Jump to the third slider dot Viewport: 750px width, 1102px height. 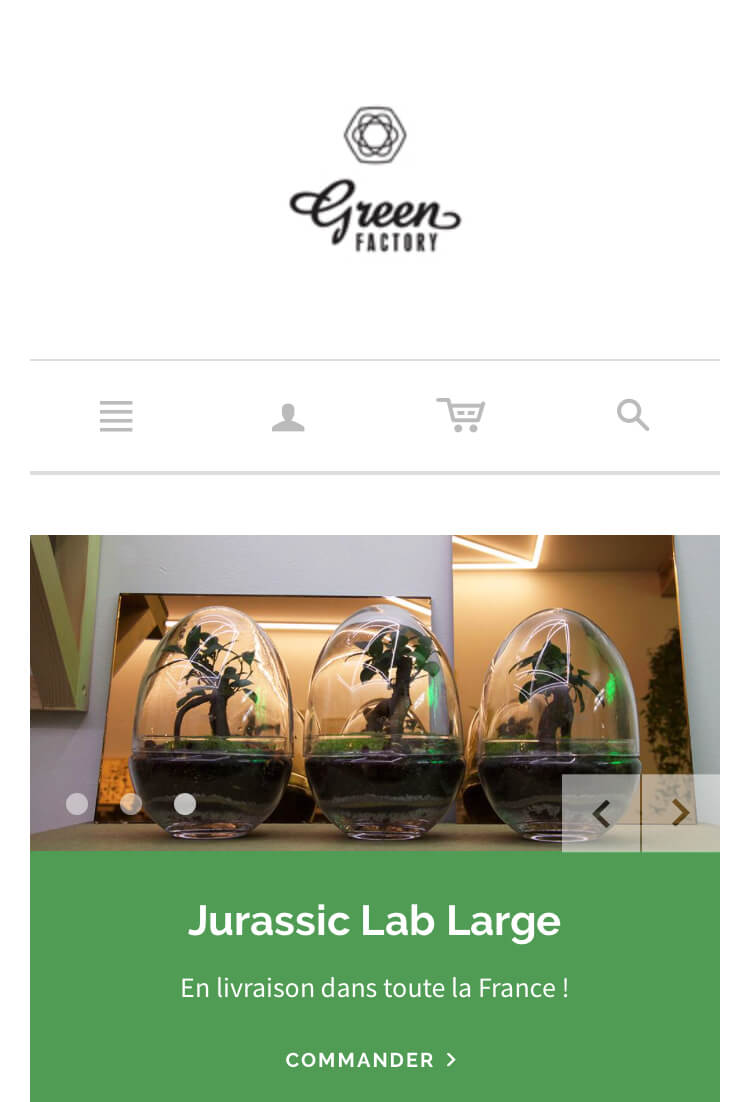pos(185,804)
